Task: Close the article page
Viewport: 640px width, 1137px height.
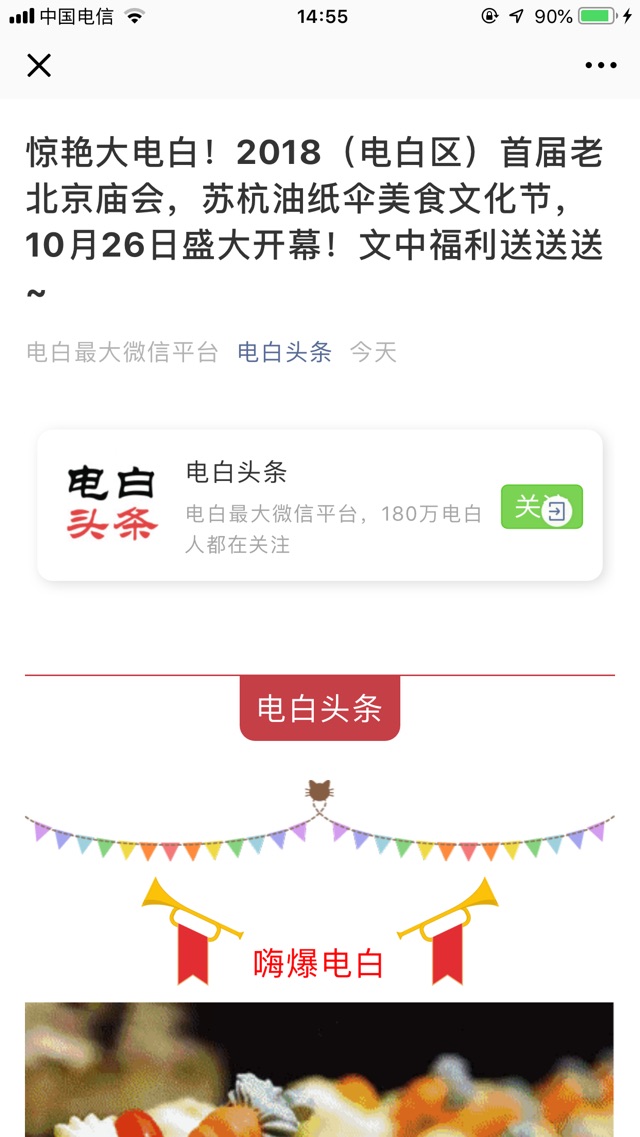Action: point(38,65)
